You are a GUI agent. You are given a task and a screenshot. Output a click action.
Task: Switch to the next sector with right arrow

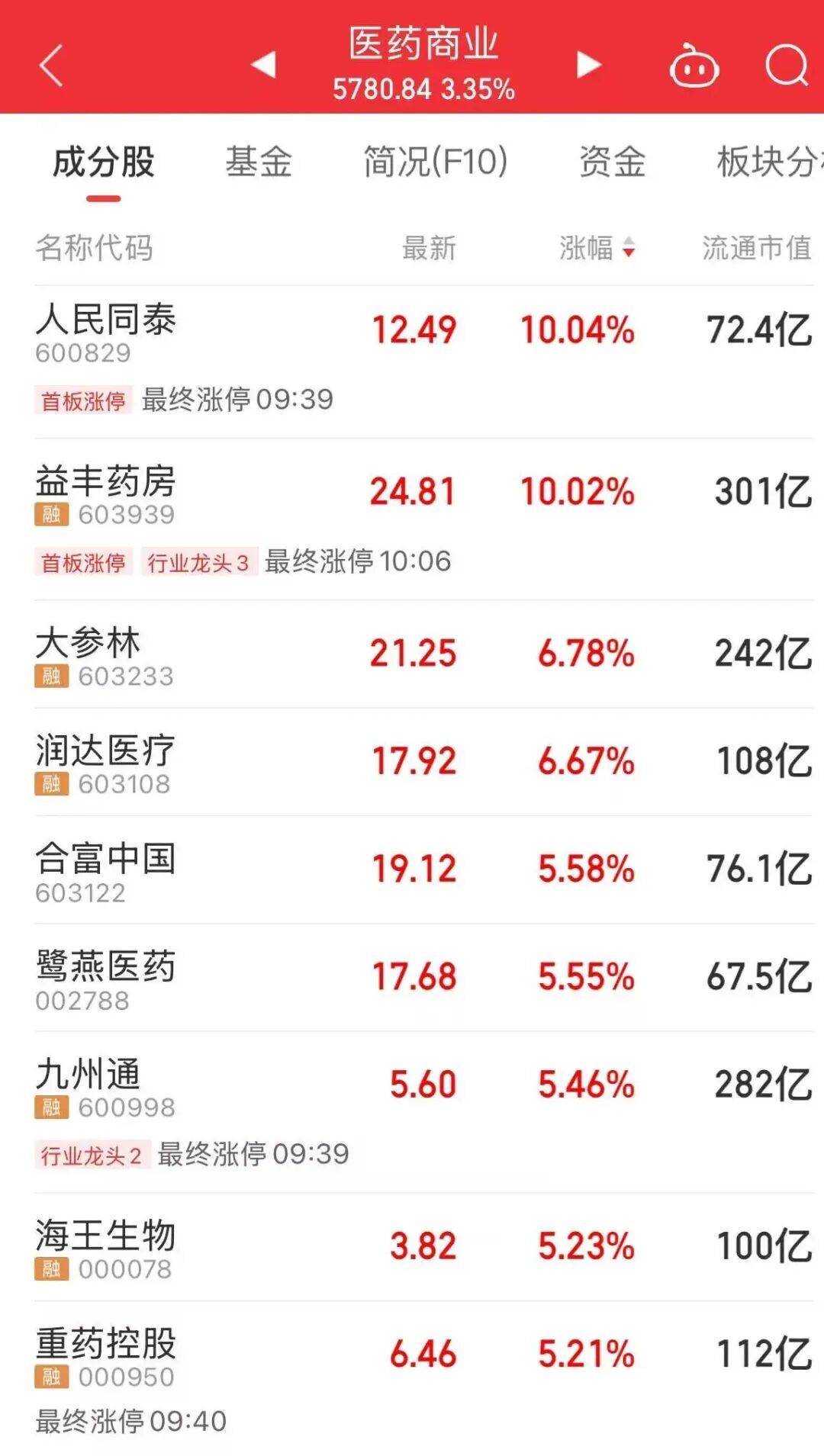coord(588,65)
